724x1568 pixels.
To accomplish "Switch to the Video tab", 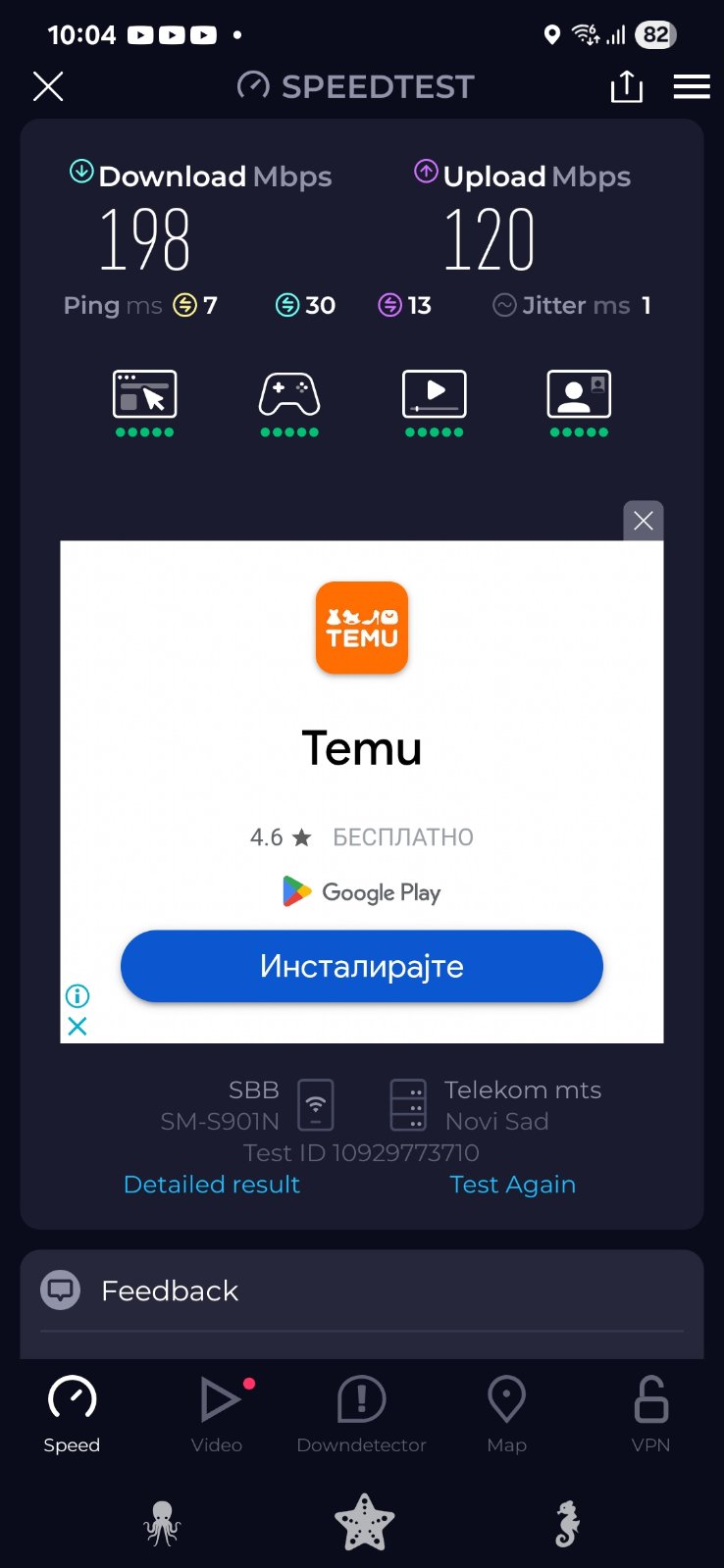I will (217, 1414).
